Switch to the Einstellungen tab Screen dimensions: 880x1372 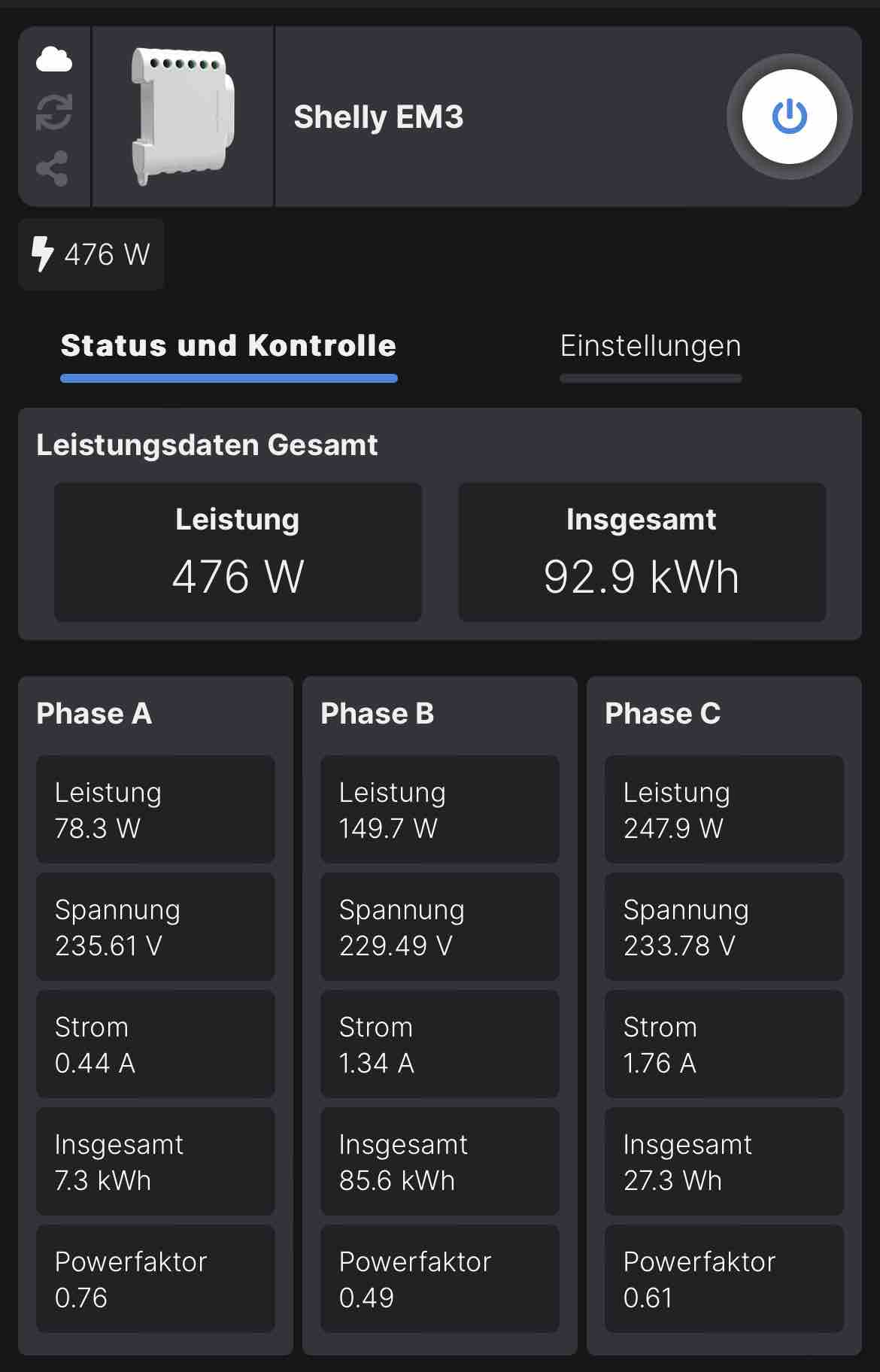click(651, 347)
